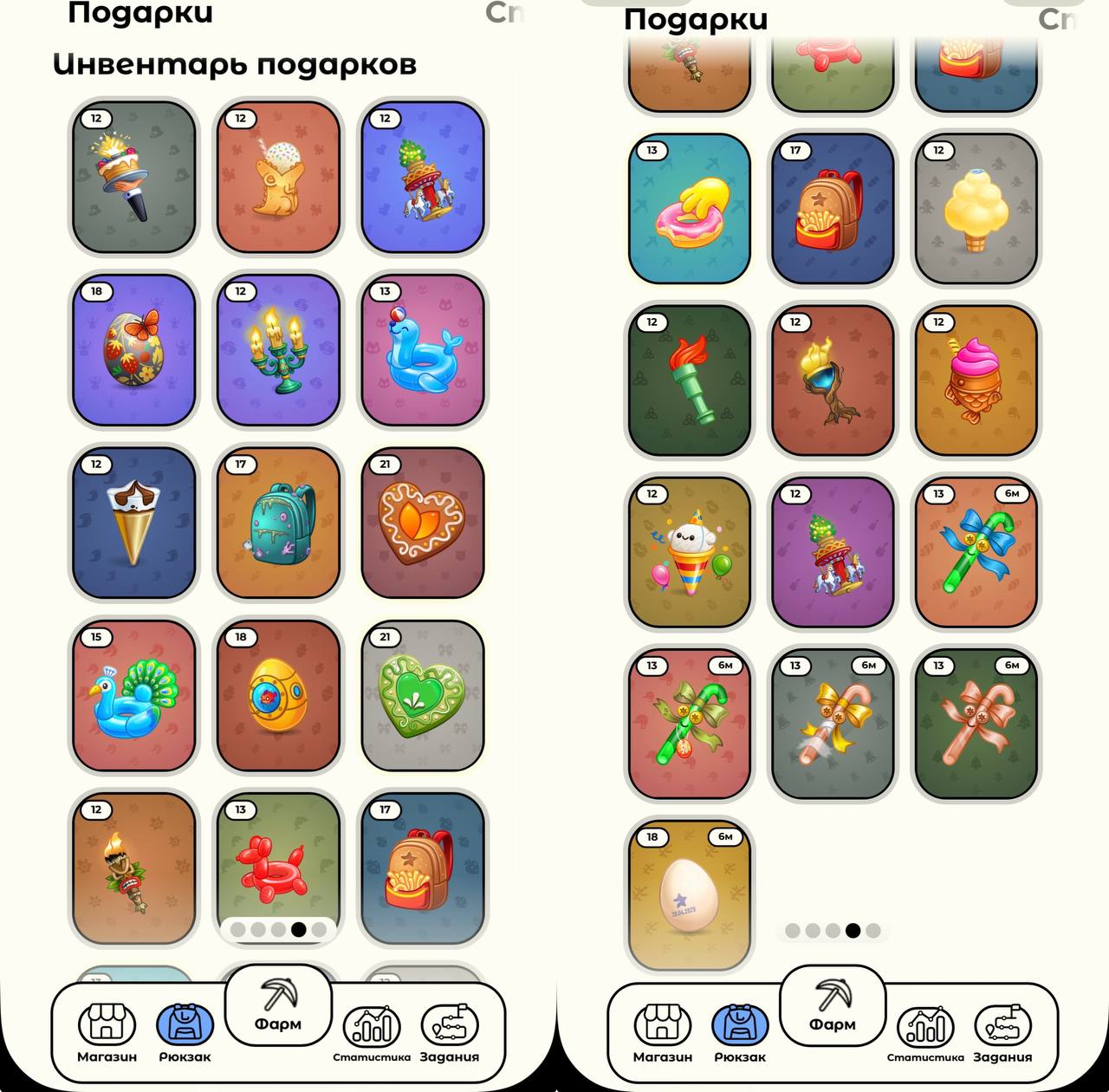Open the birthday cake microphone gift
1109x1092 pixels.
point(133,178)
